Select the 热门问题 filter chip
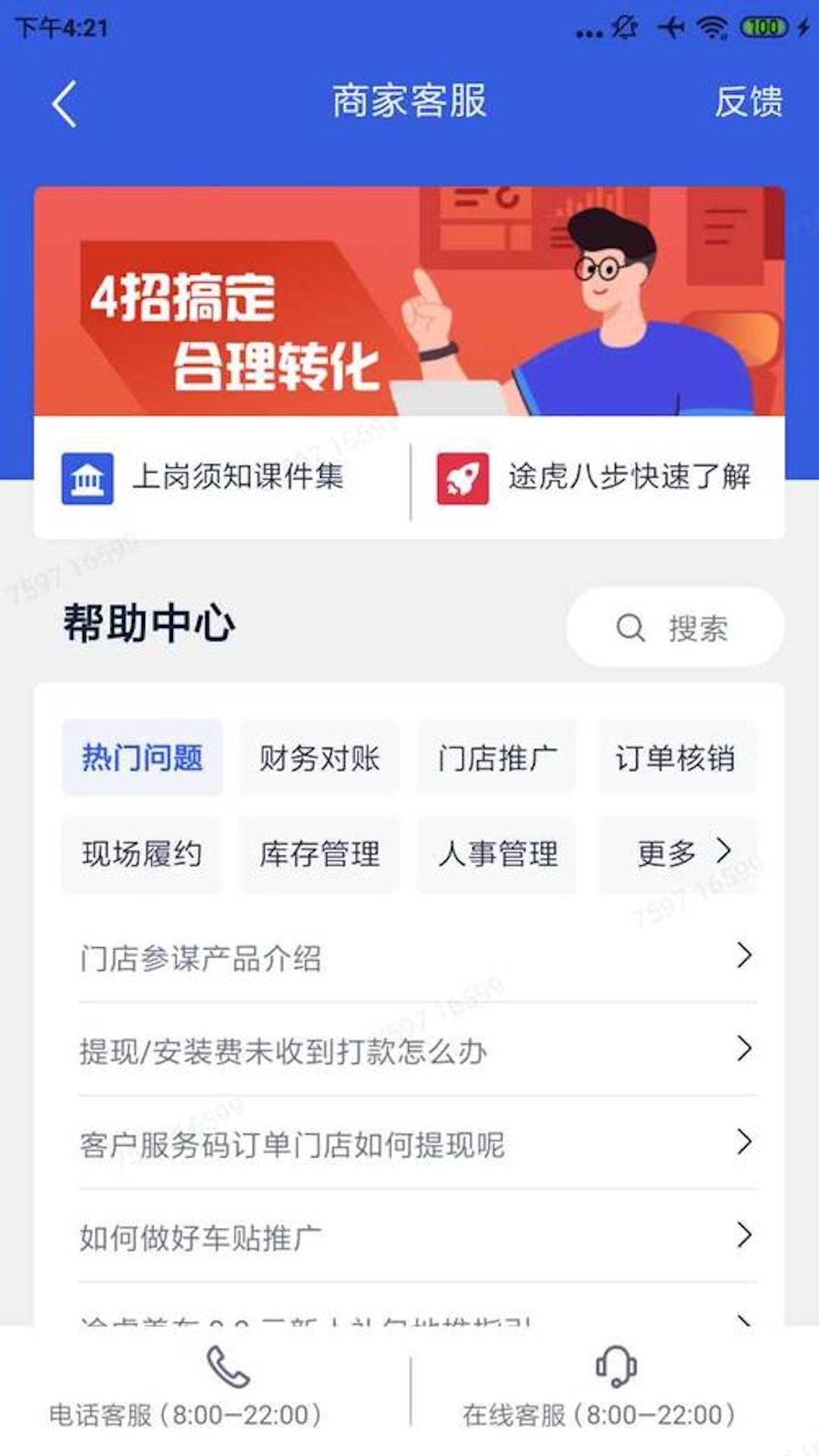Viewport: 819px width, 1456px height. click(x=143, y=757)
